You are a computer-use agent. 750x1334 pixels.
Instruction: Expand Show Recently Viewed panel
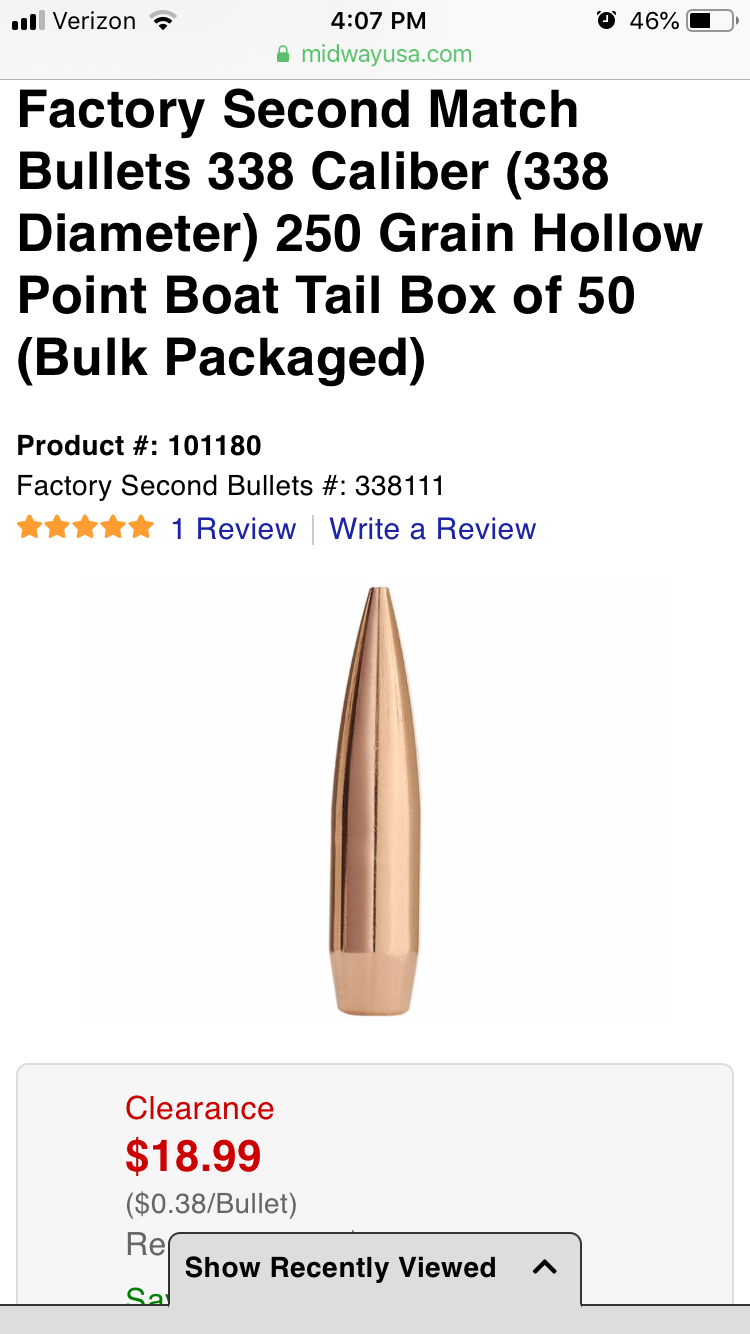pyautogui.click(x=374, y=1268)
